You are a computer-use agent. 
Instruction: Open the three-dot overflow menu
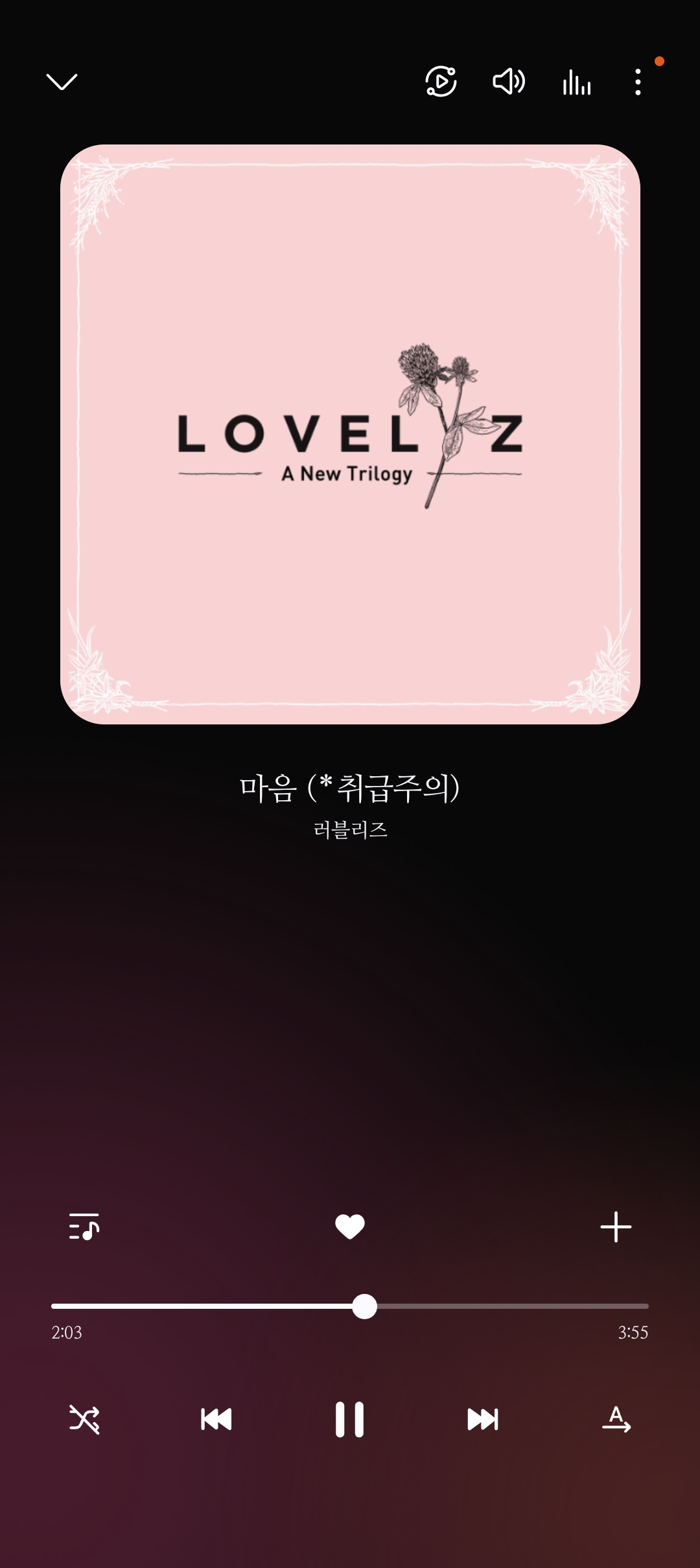point(638,82)
